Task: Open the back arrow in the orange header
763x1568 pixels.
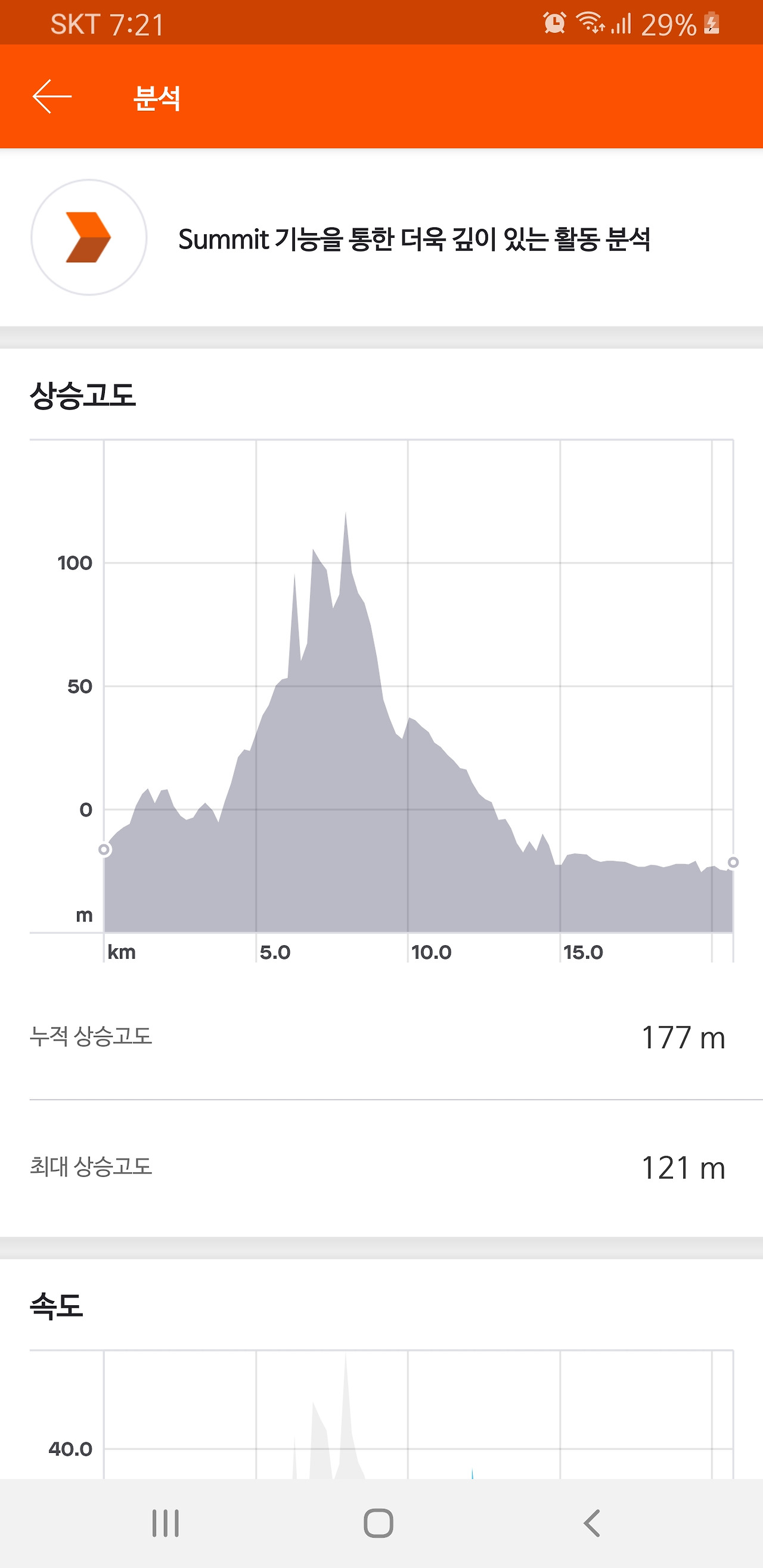Action: (52, 96)
